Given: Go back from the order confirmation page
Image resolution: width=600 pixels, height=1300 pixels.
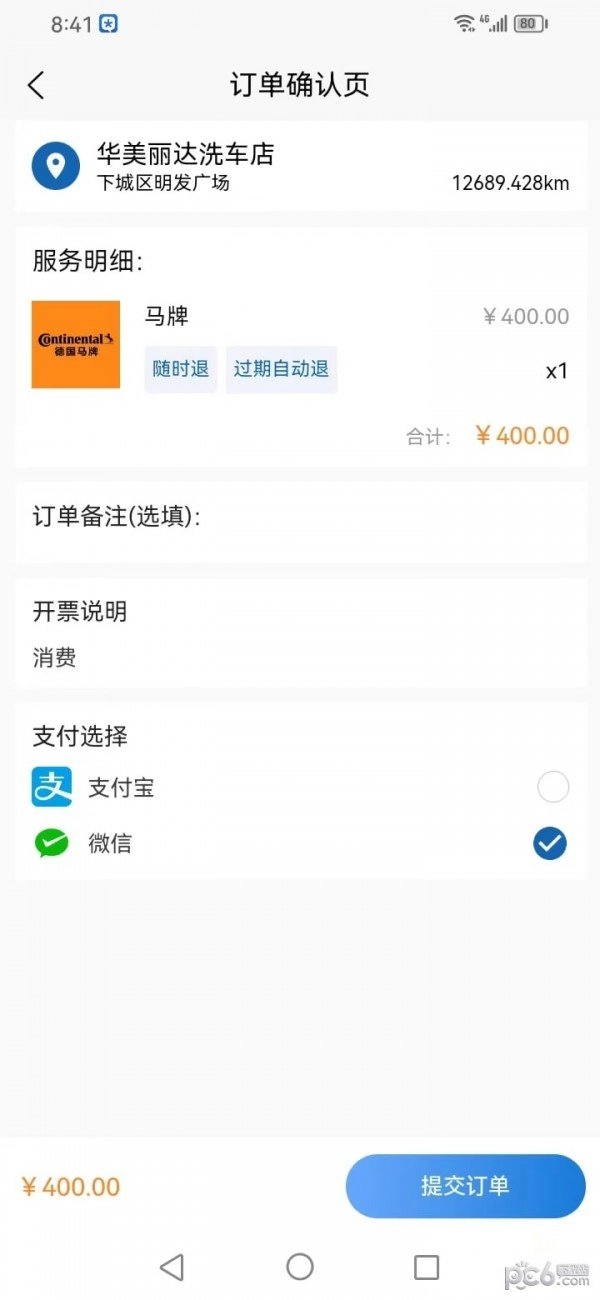Looking at the screenshot, I should pos(36,85).
